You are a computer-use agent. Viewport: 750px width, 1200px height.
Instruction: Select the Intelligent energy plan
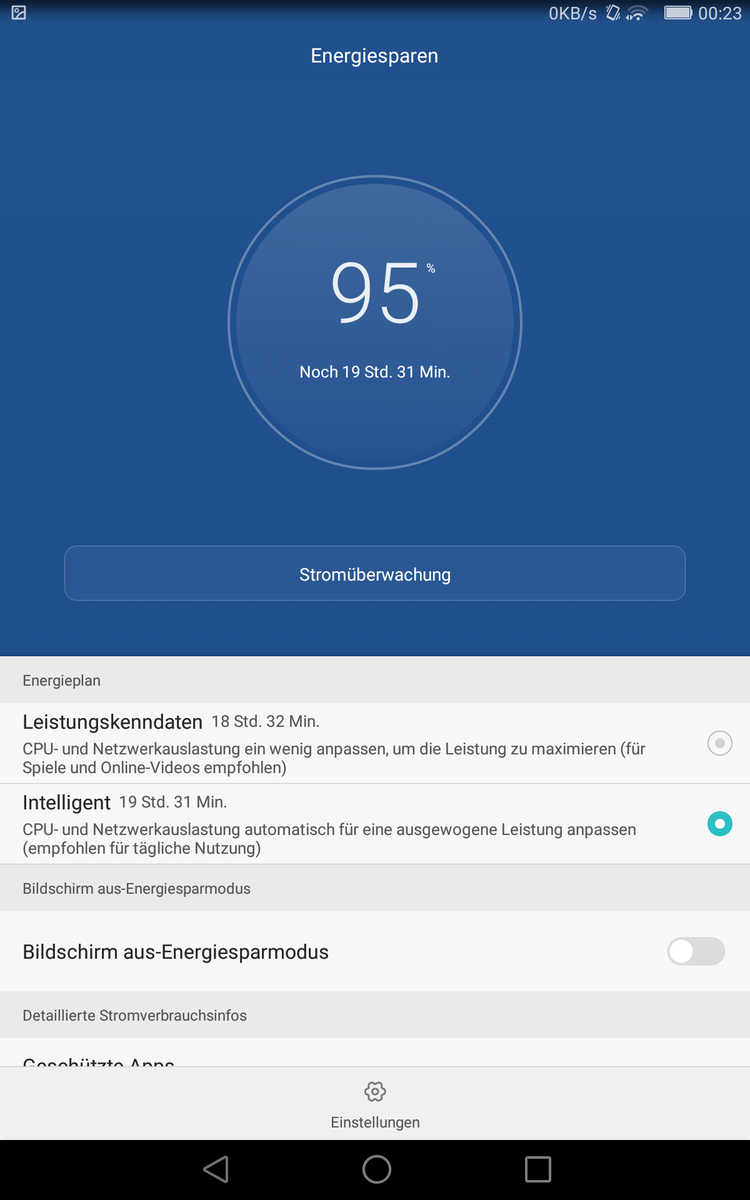(x=719, y=824)
